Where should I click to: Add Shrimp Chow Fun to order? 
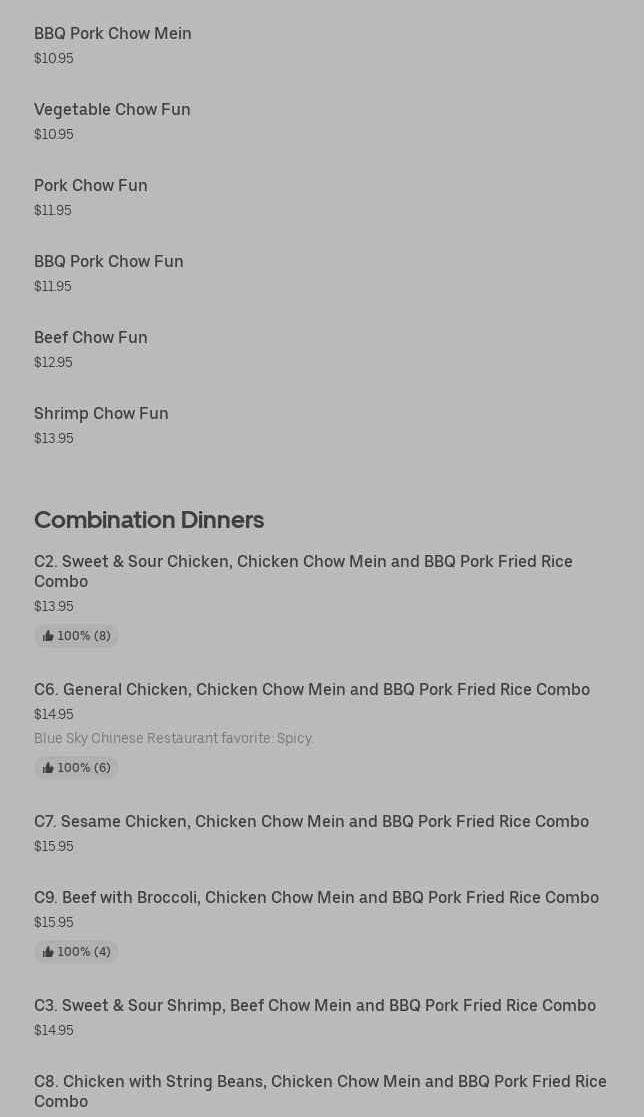101,414
